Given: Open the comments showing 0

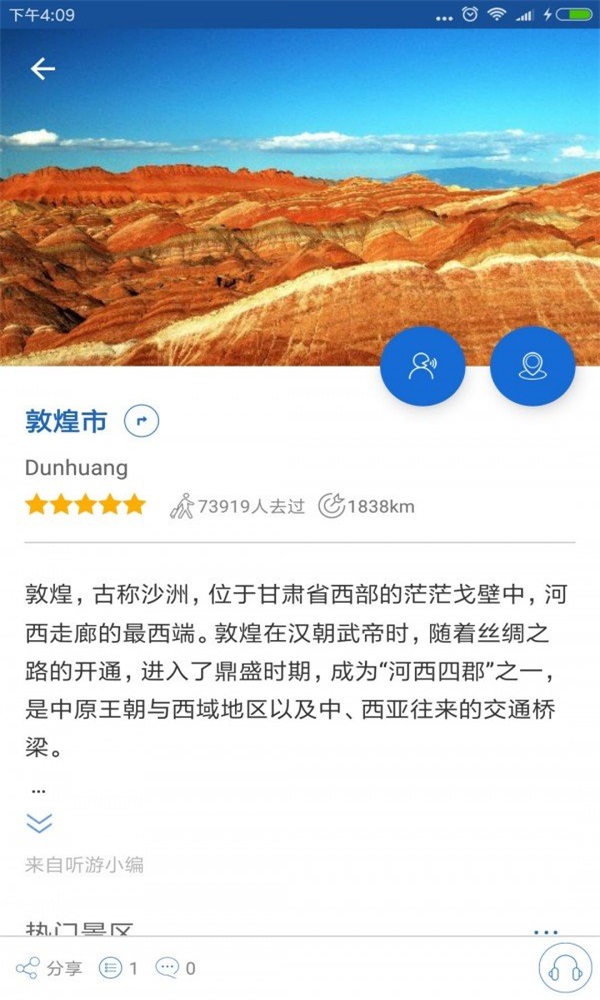Looking at the screenshot, I should click(x=175, y=968).
